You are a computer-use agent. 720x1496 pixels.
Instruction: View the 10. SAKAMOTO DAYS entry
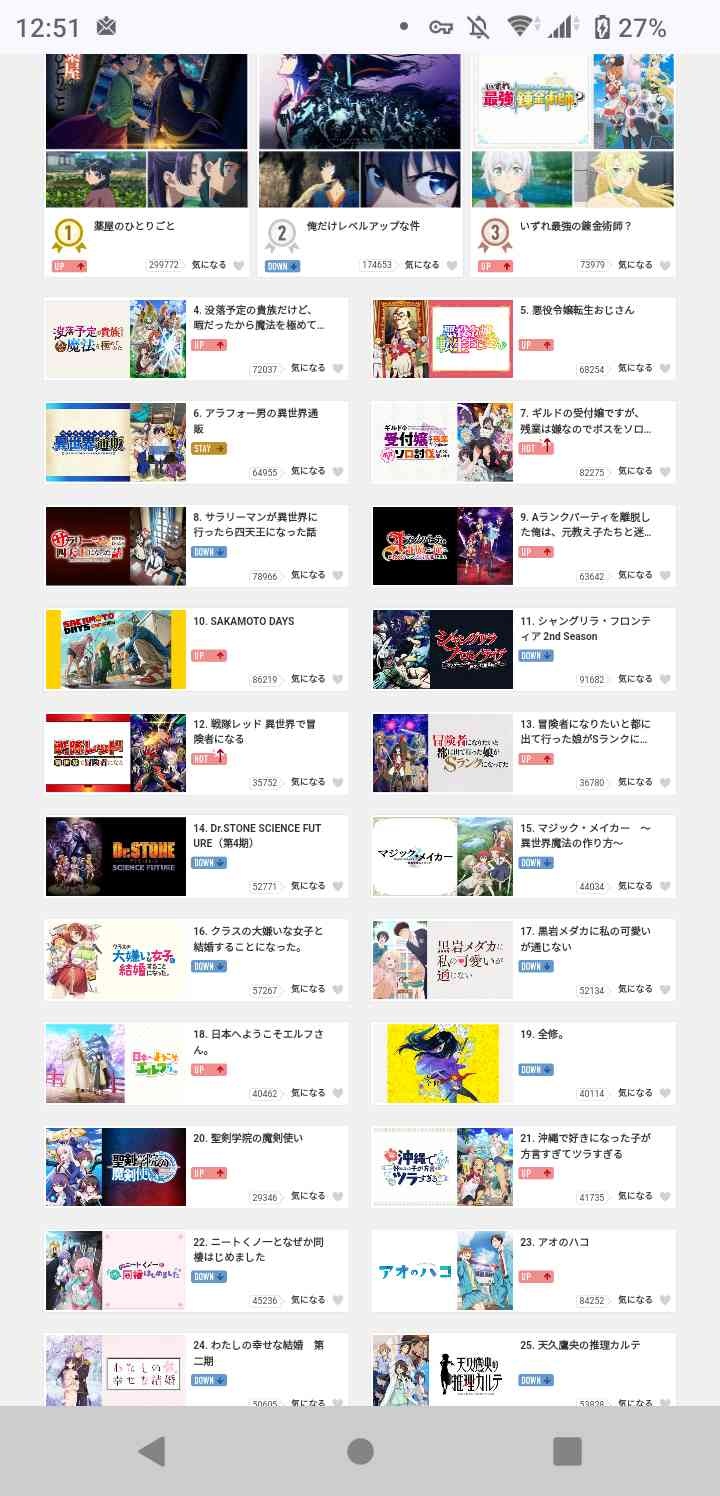[244, 621]
